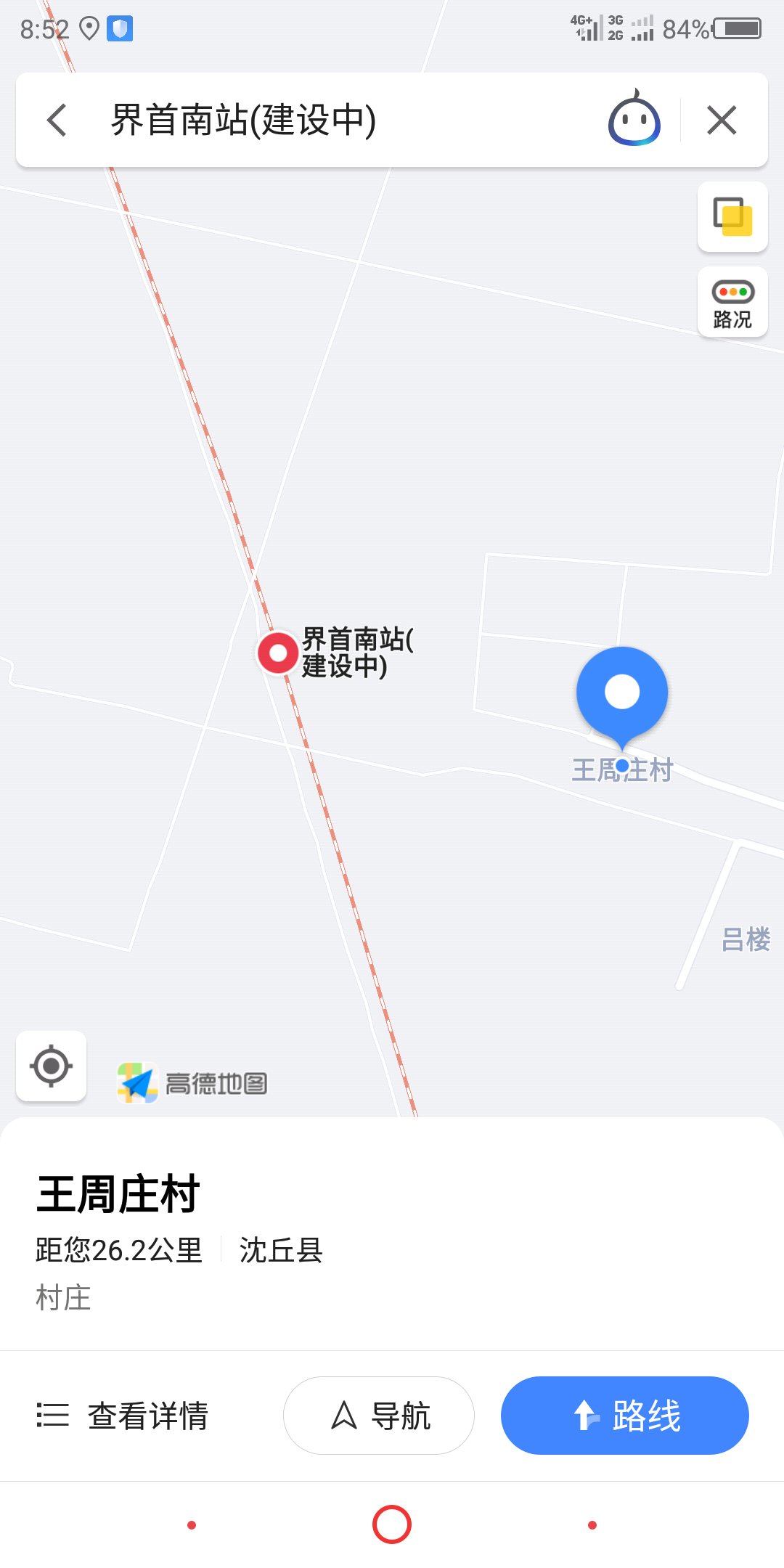Open 查看详情 for 王周庄村

(123, 1416)
